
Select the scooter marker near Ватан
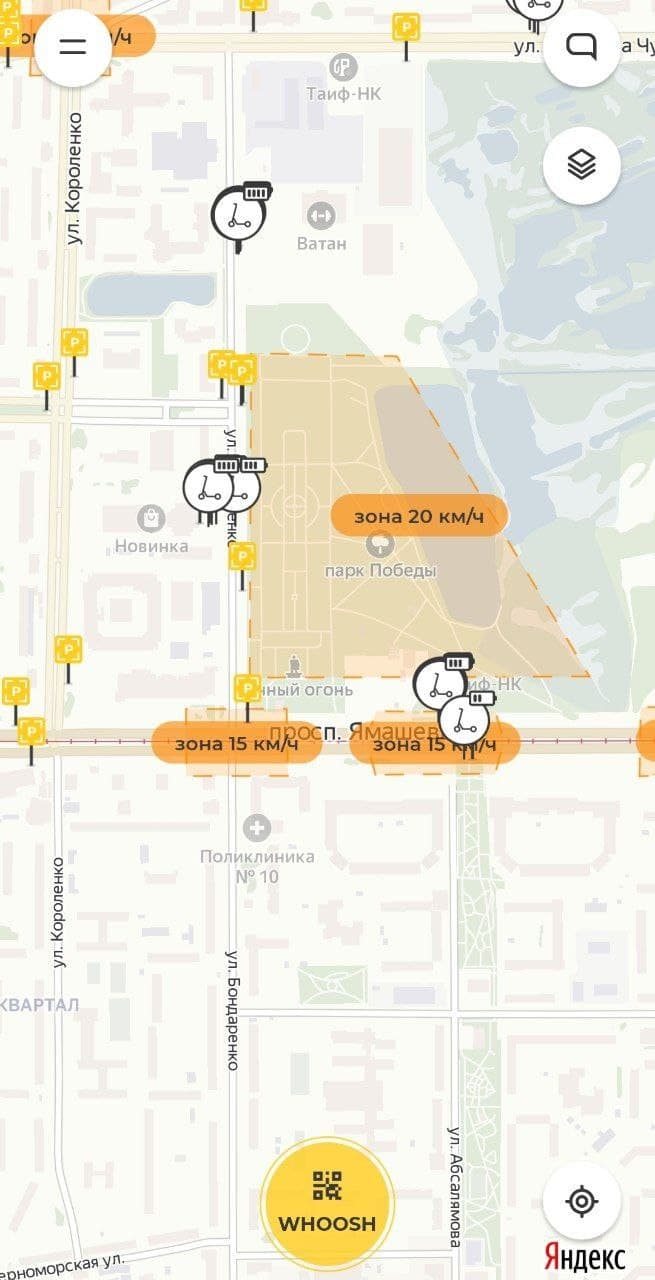[x=239, y=213]
